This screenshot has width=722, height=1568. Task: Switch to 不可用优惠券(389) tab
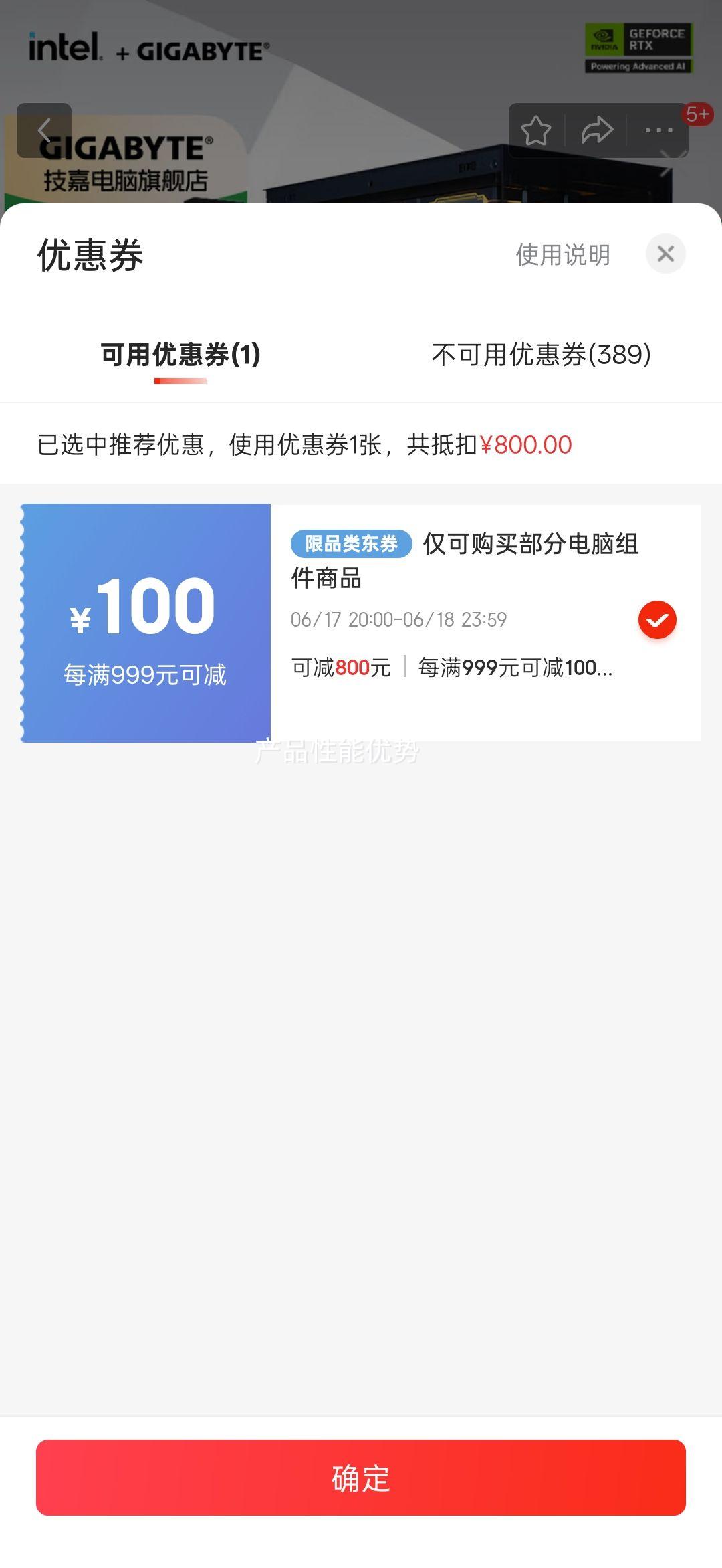pos(541,355)
